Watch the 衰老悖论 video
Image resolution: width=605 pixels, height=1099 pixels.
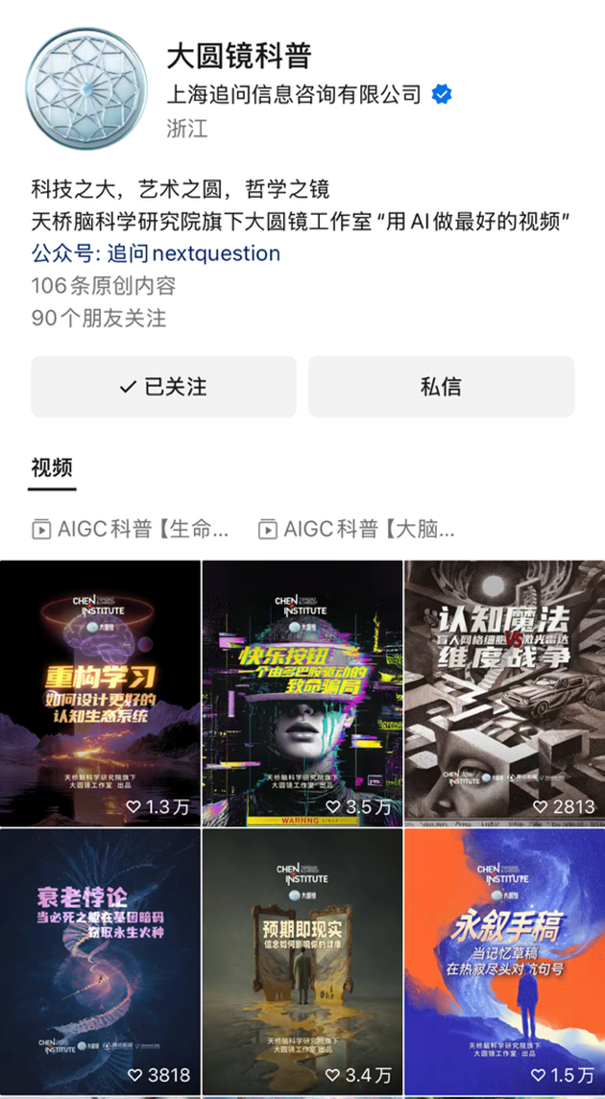pyautogui.click(x=100, y=962)
